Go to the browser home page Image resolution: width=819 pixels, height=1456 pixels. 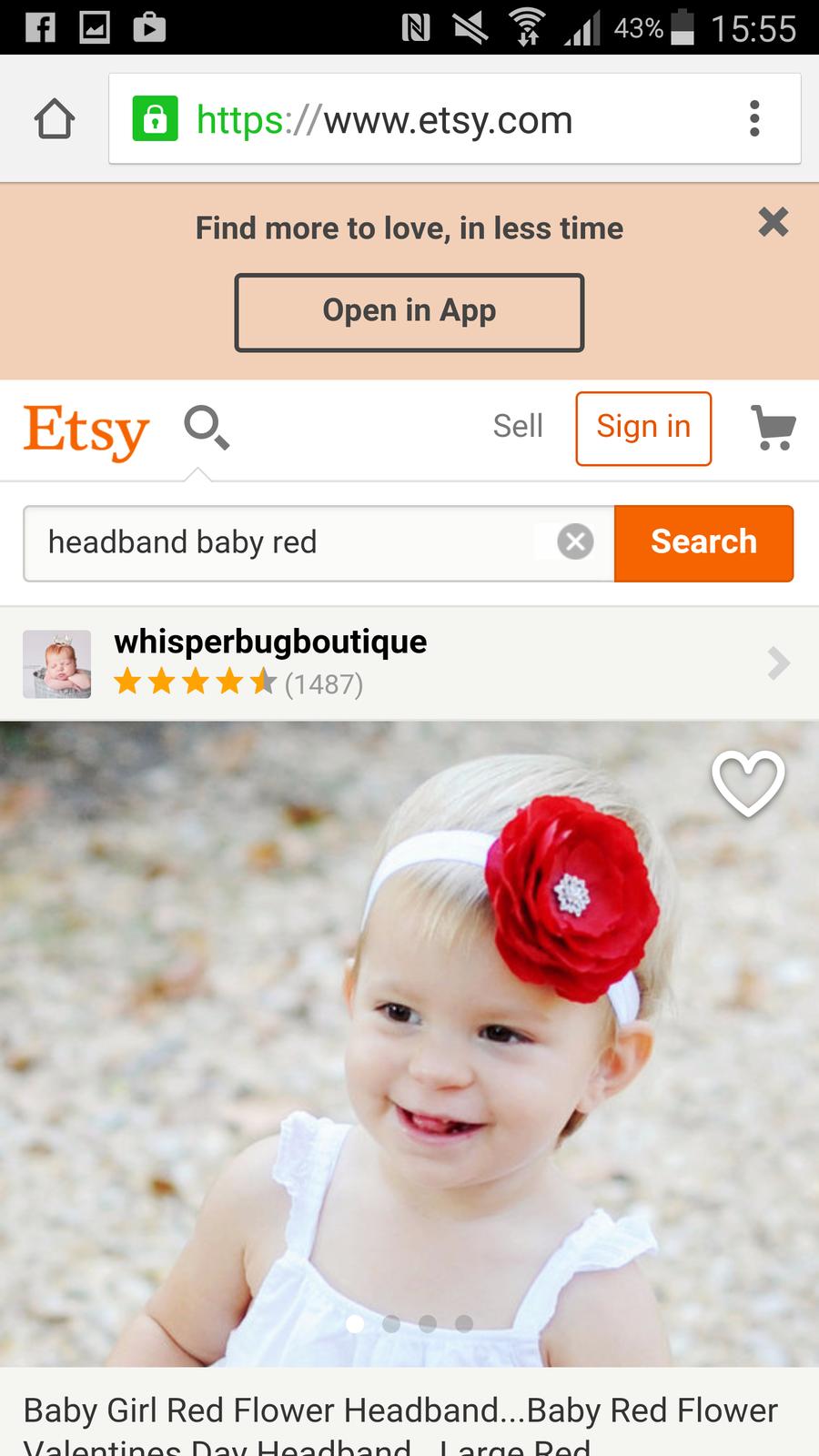(55, 119)
